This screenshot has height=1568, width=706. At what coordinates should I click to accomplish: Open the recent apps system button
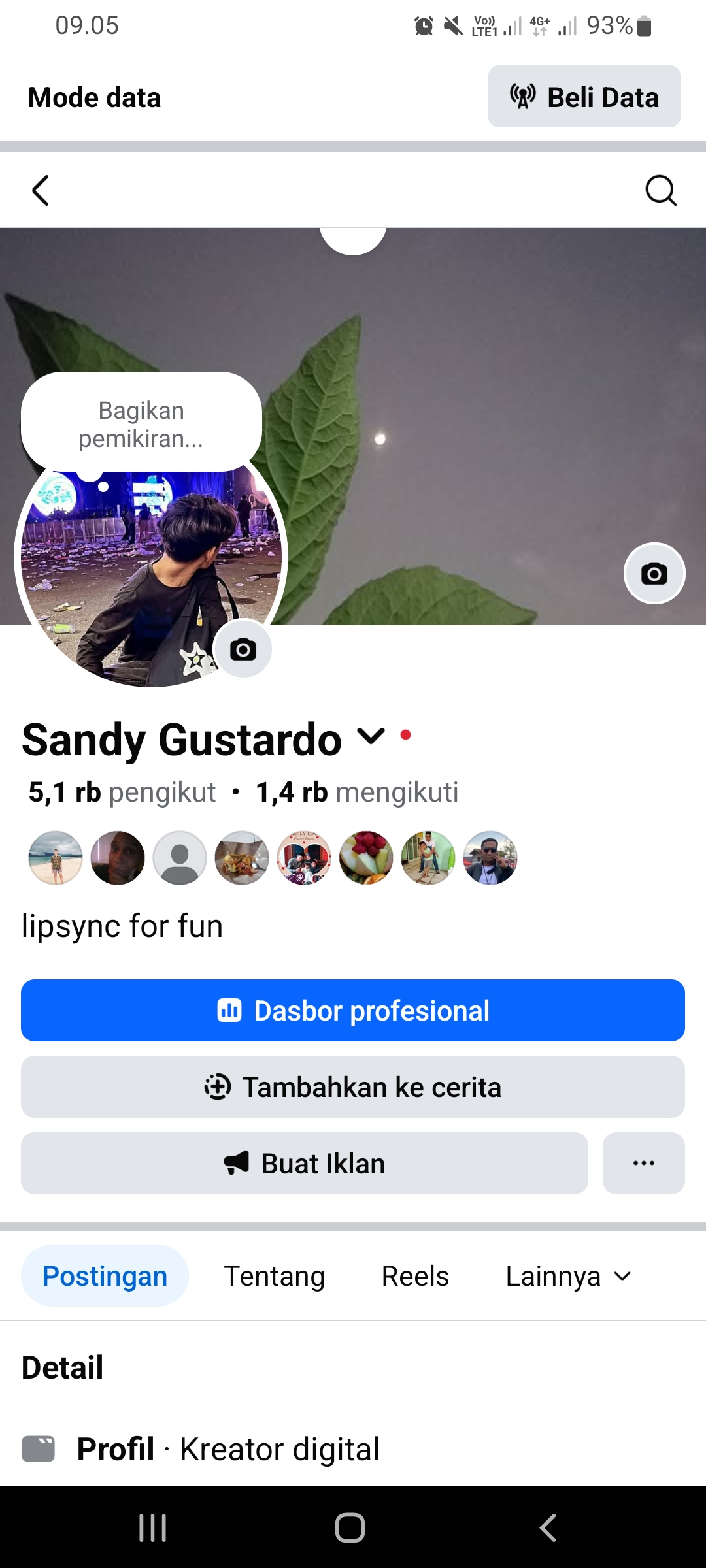pyautogui.click(x=153, y=1527)
